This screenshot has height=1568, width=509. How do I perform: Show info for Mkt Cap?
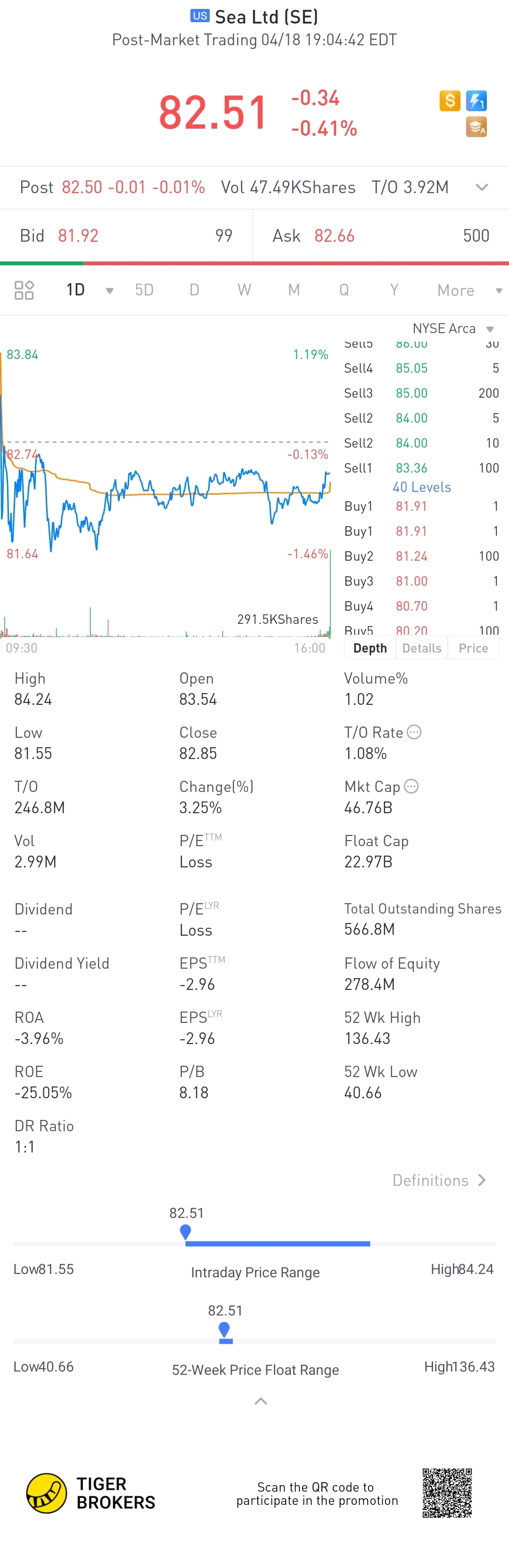[411, 786]
